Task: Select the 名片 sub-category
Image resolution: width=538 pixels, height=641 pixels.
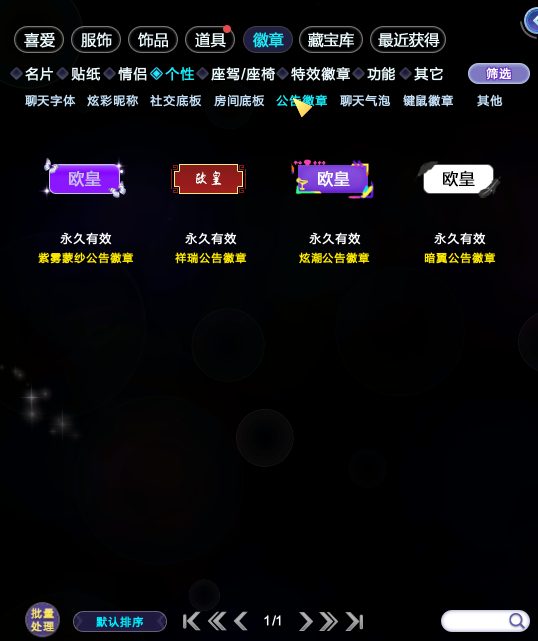Action: 38,74
